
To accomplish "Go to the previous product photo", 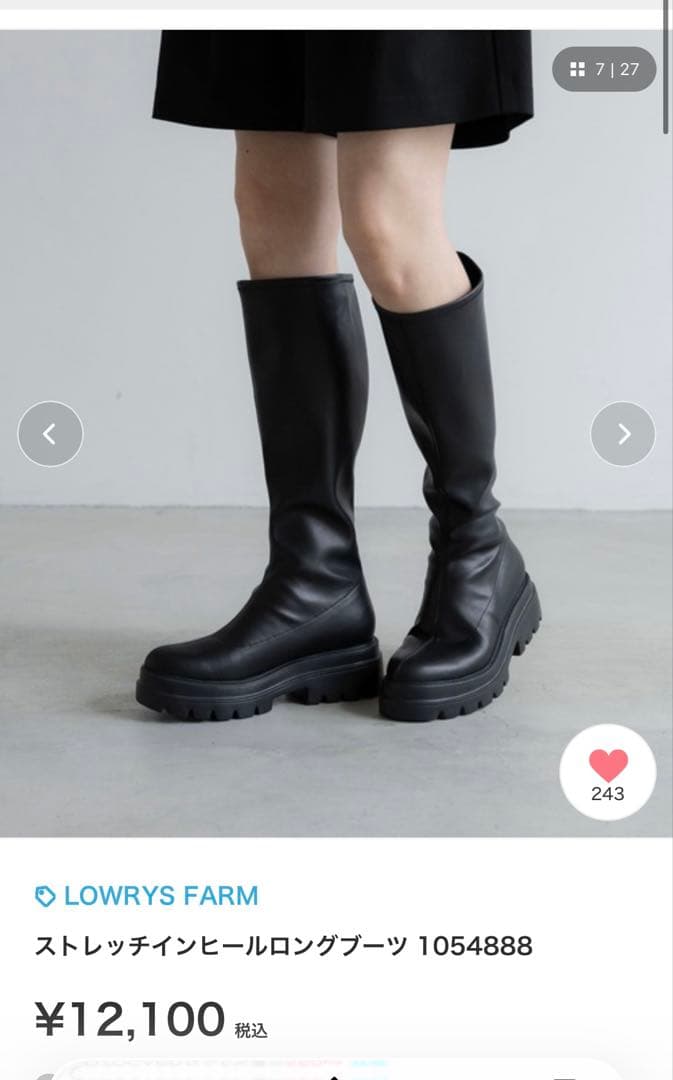I will click(x=50, y=434).
